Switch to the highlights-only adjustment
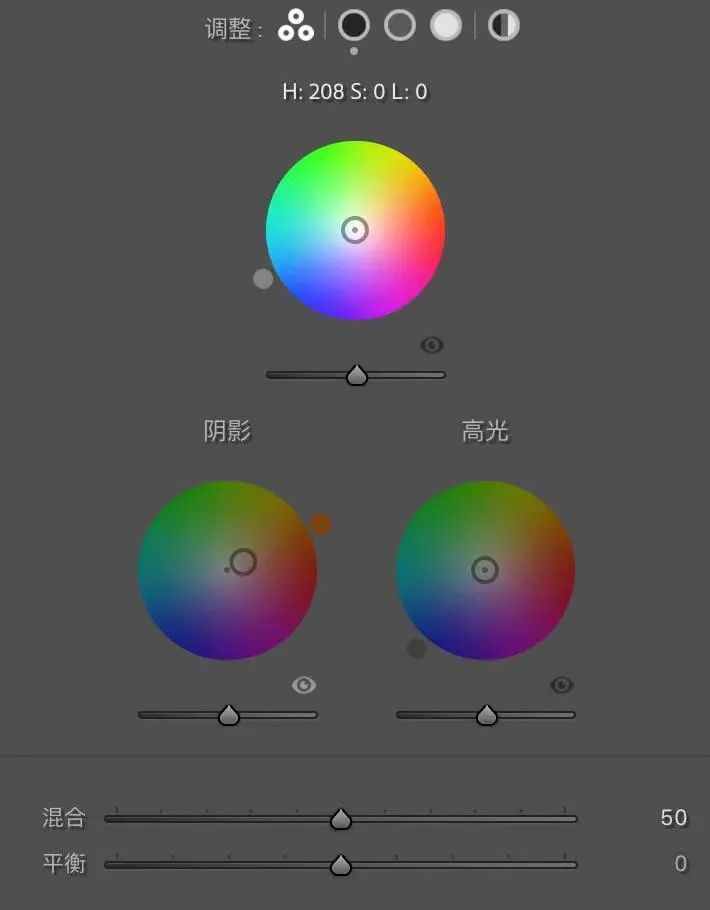The width and height of the screenshot is (710, 910). [x=446, y=25]
